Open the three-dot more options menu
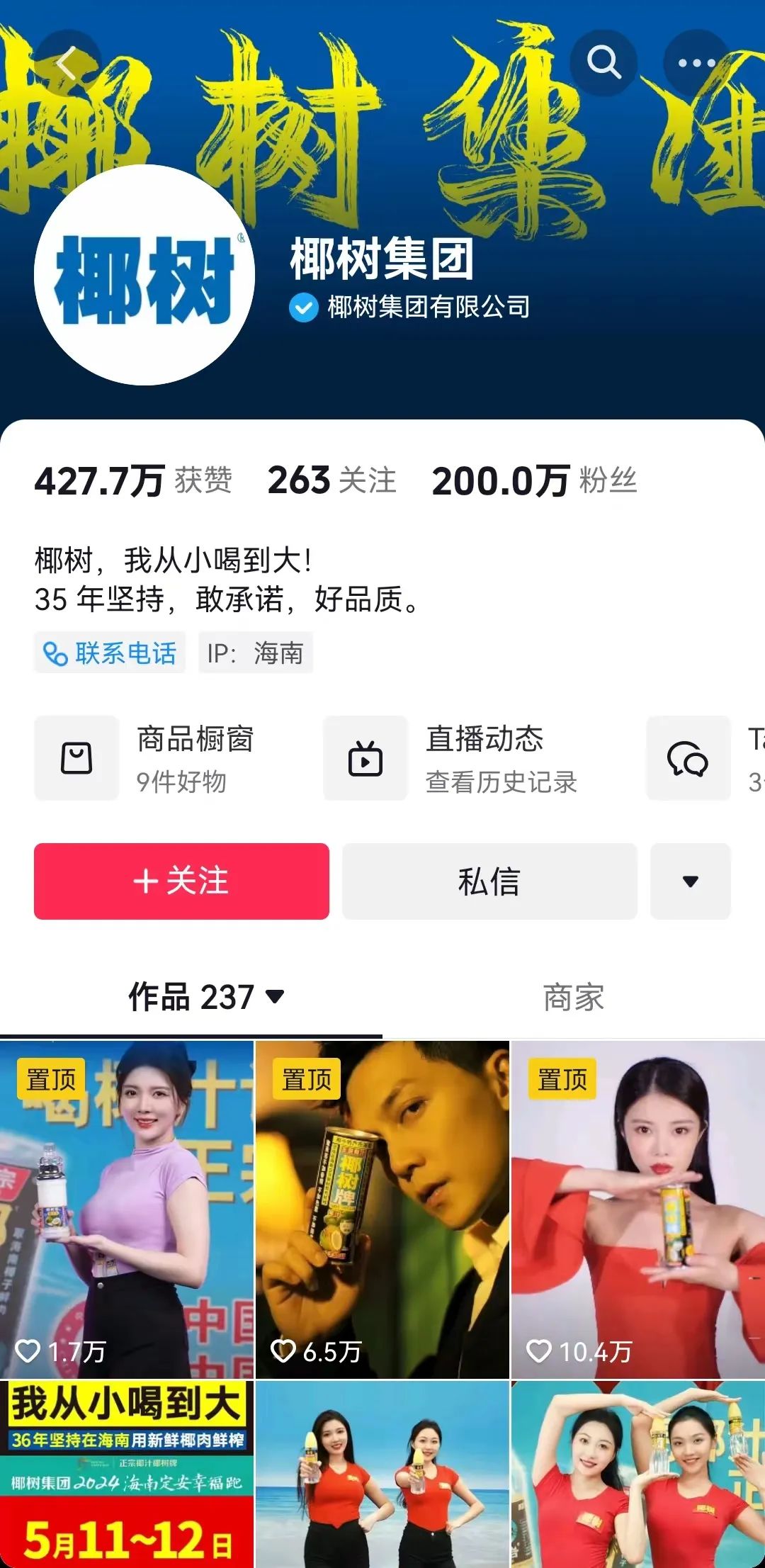 coord(696,63)
